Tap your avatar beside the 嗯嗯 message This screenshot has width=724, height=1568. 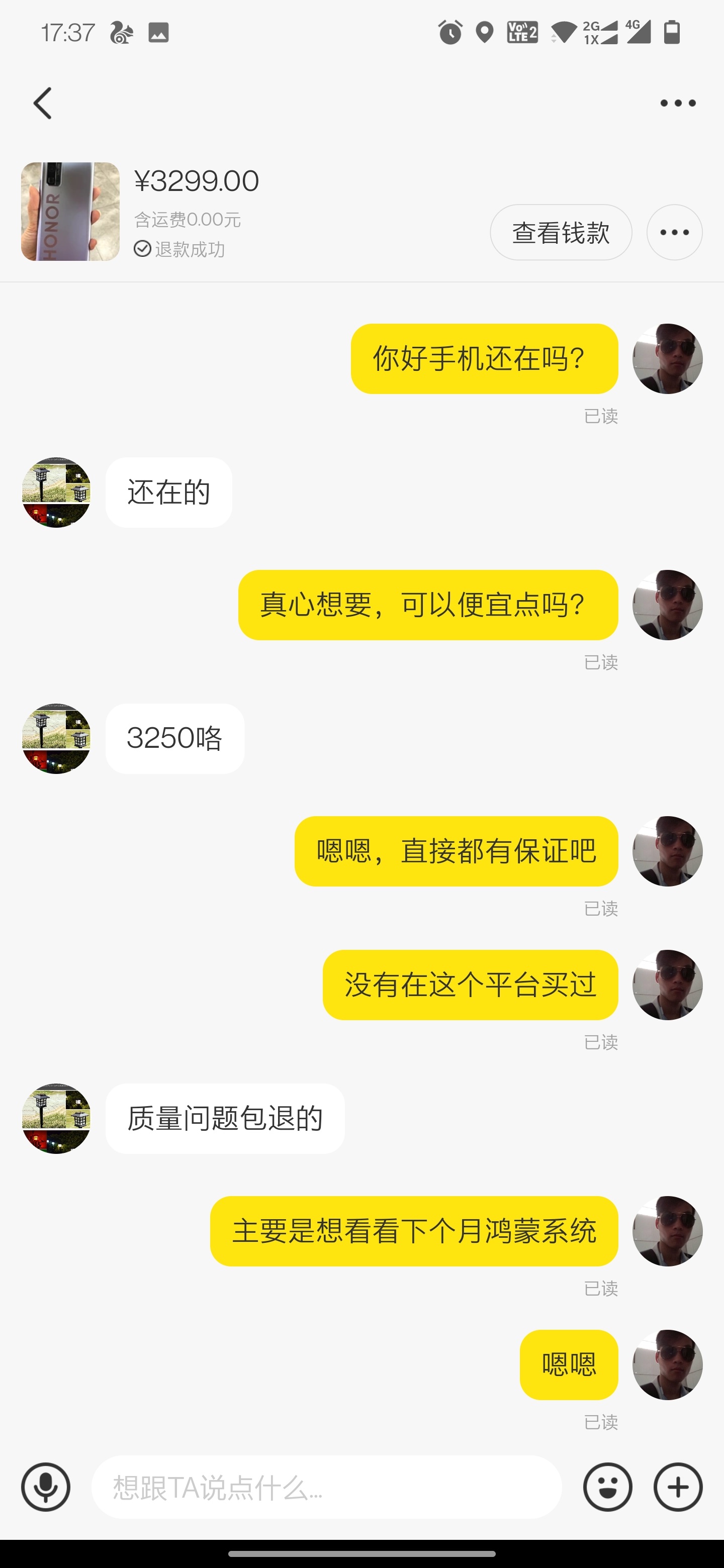(x=668, y=1364)
